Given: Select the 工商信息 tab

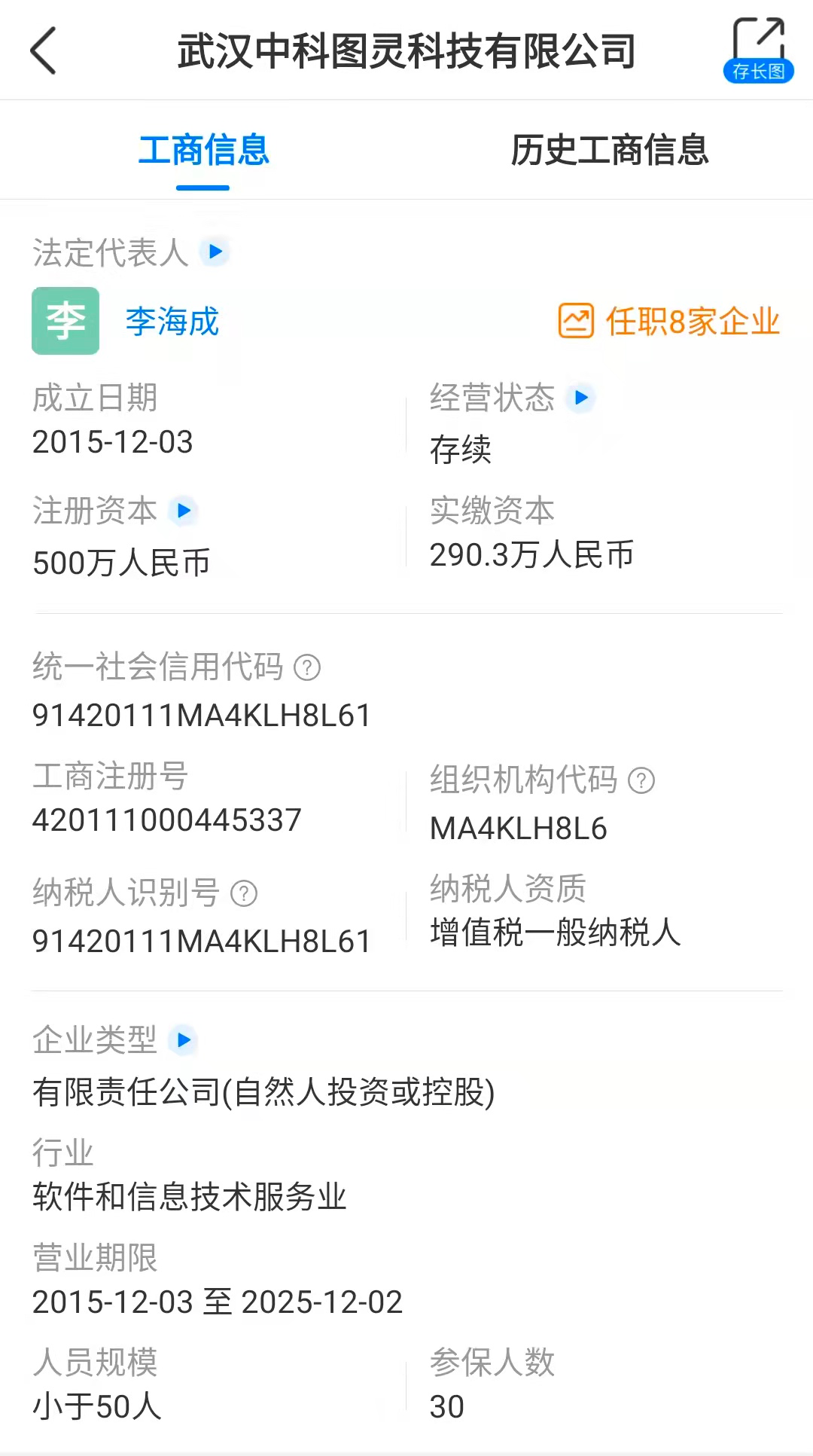Looking at the screenshot, I should tap(203, 150).
